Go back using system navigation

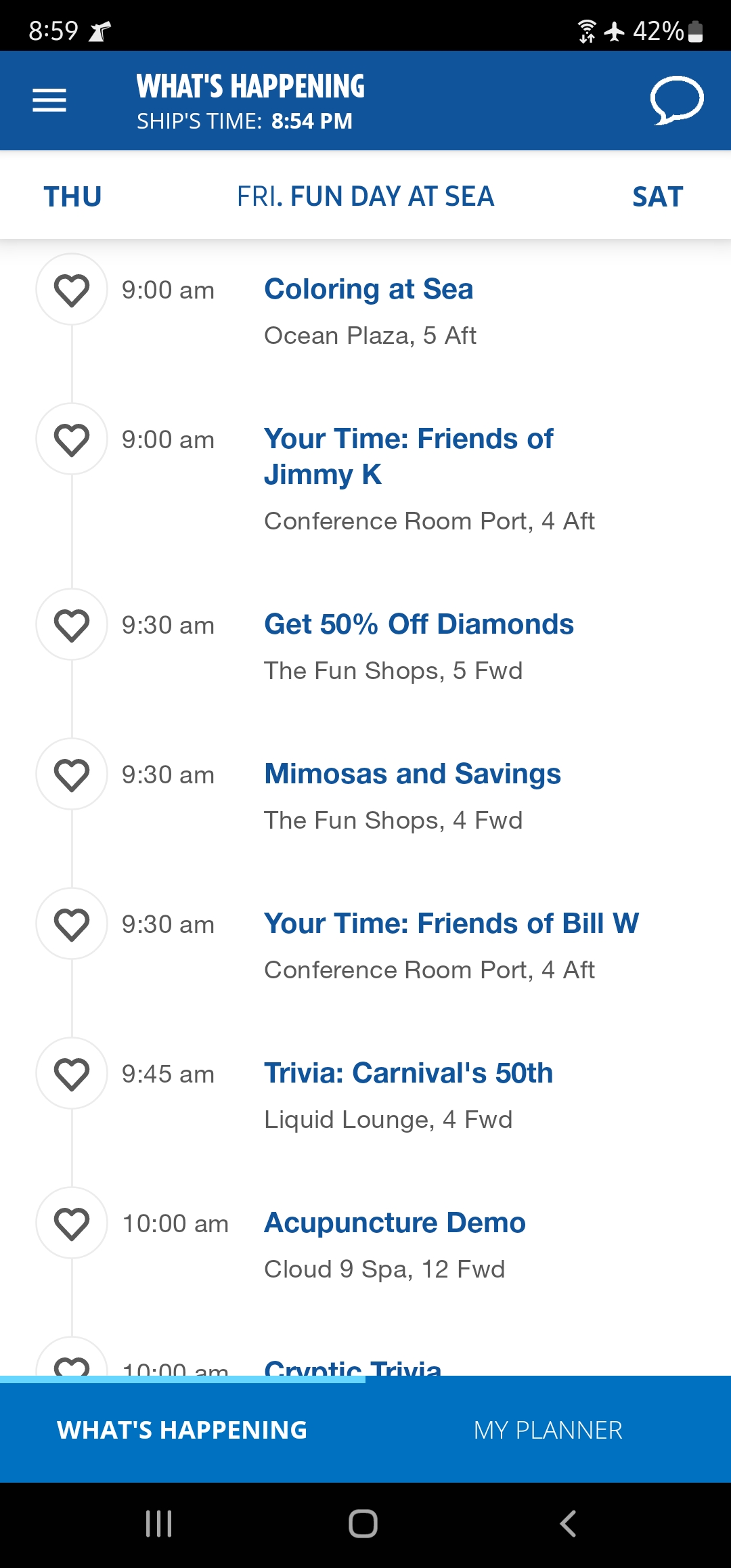pyautogui.click(x=569, y=1524)
